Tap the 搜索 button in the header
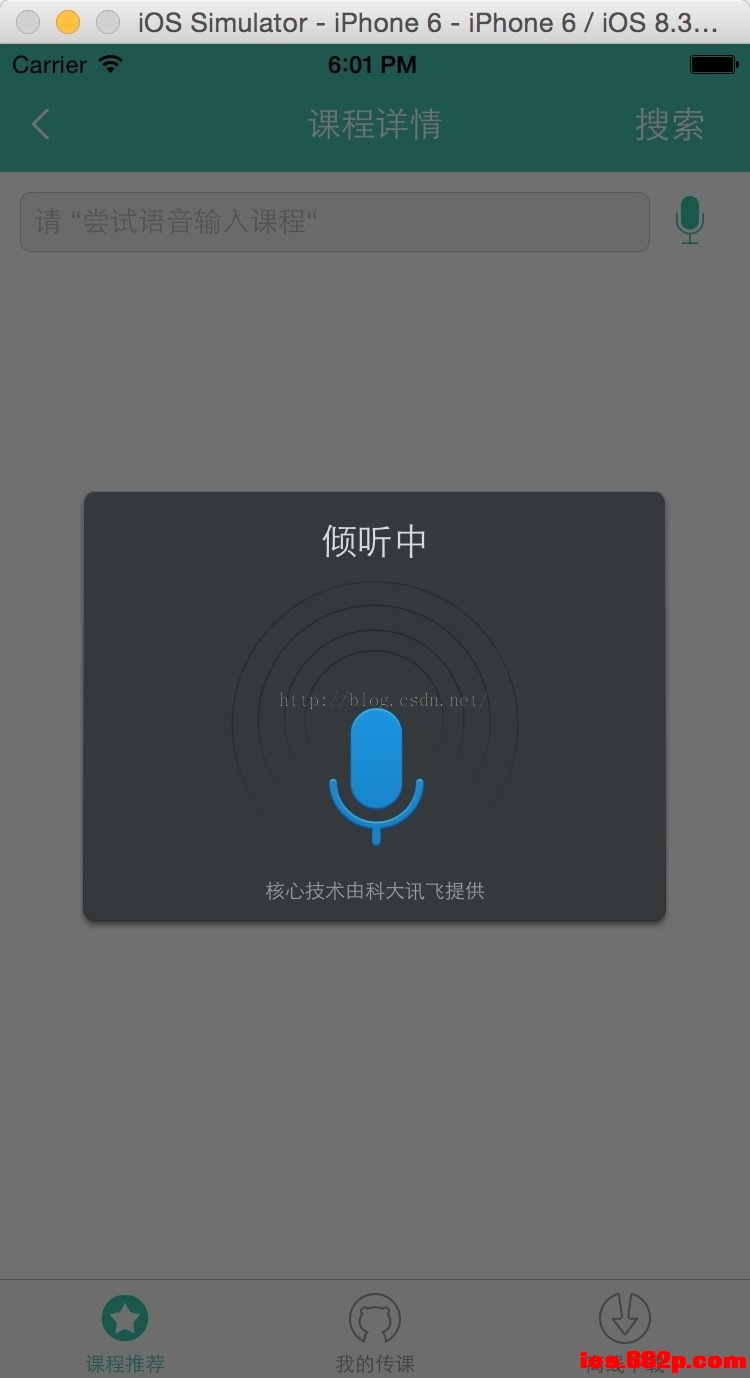This screenshot has width=750, height=1378. coord(669,125)
